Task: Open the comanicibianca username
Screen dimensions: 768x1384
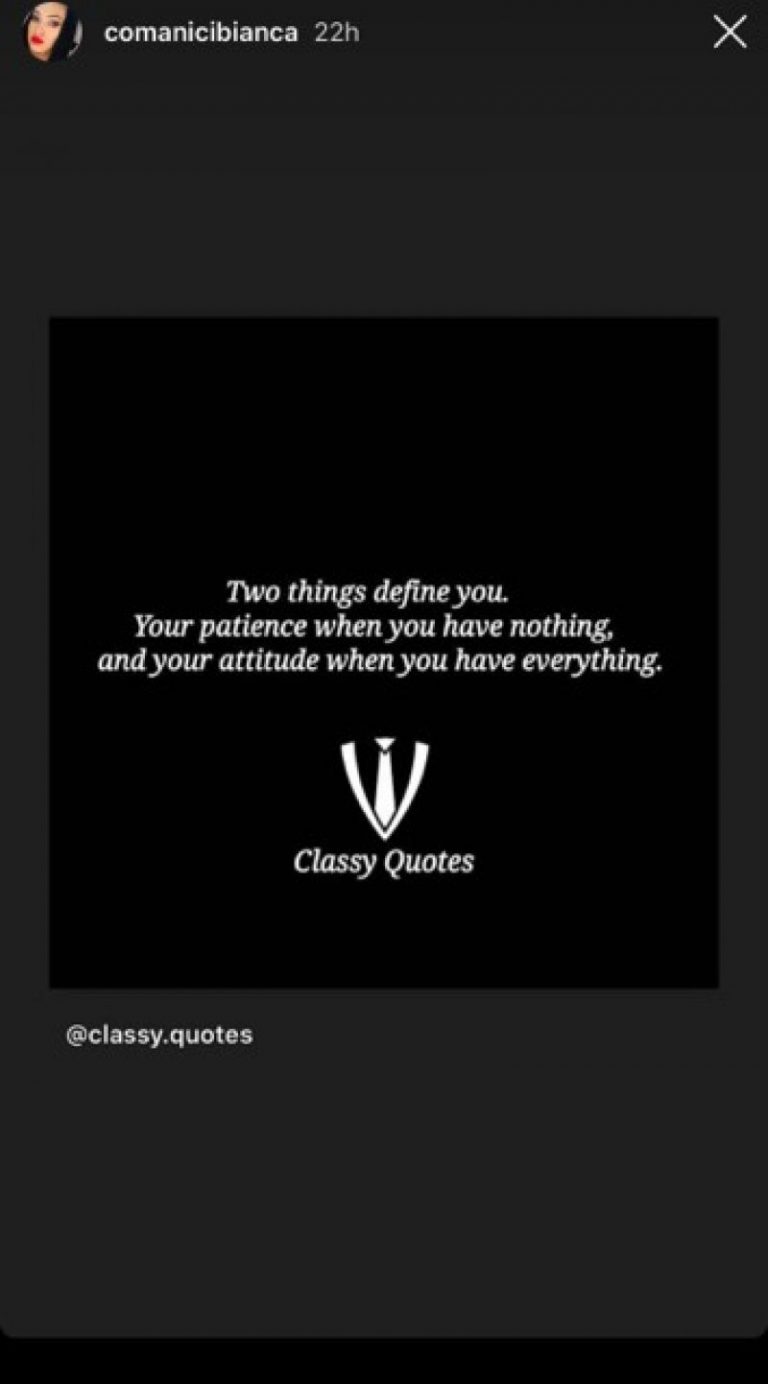Action: click(x=200, y=32)
